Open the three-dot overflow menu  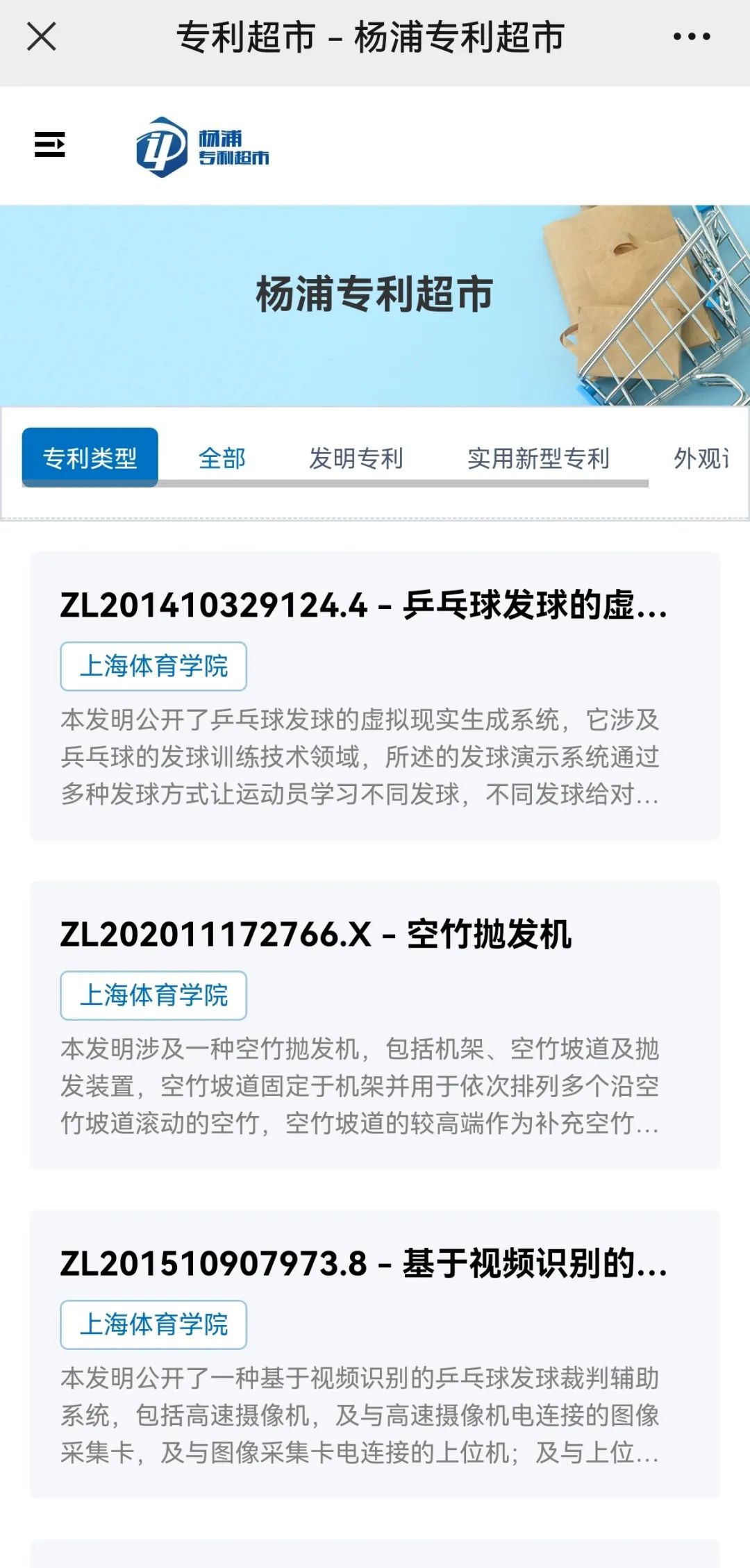[x=691, y=36]
